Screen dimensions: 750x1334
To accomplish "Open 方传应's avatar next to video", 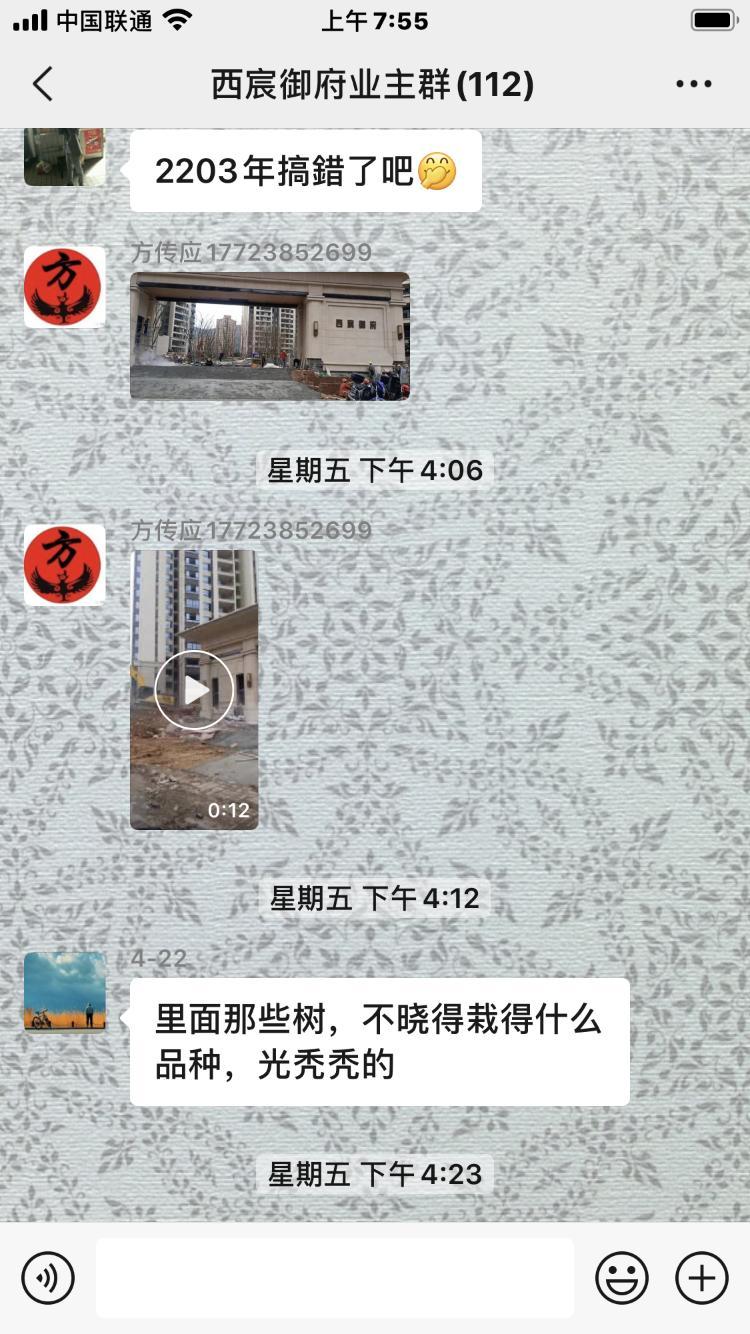I will click(65, 565).
